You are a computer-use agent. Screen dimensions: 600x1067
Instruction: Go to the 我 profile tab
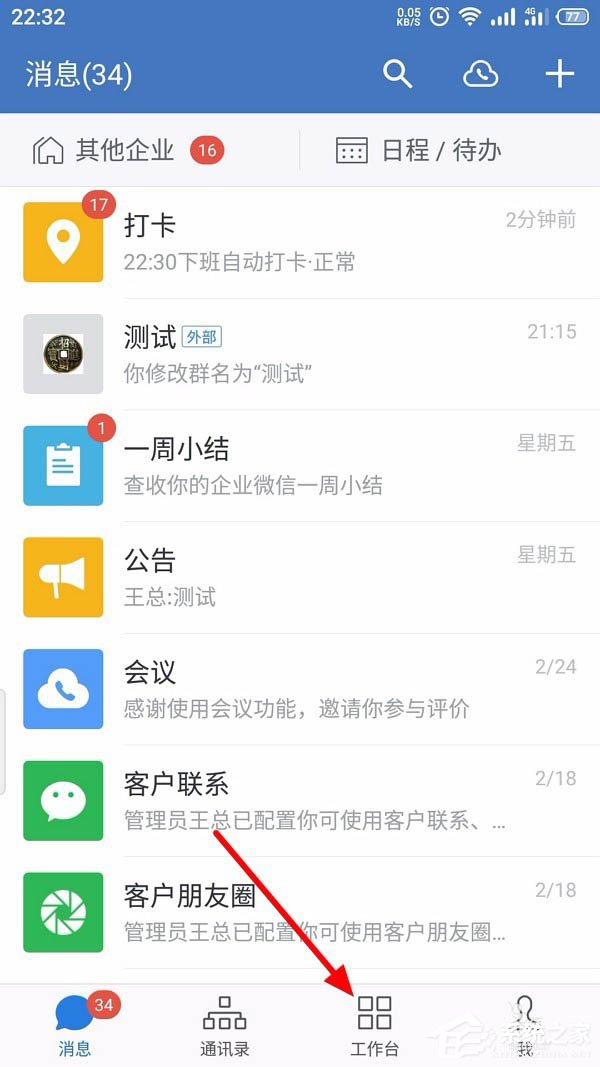click(524, 1025)
